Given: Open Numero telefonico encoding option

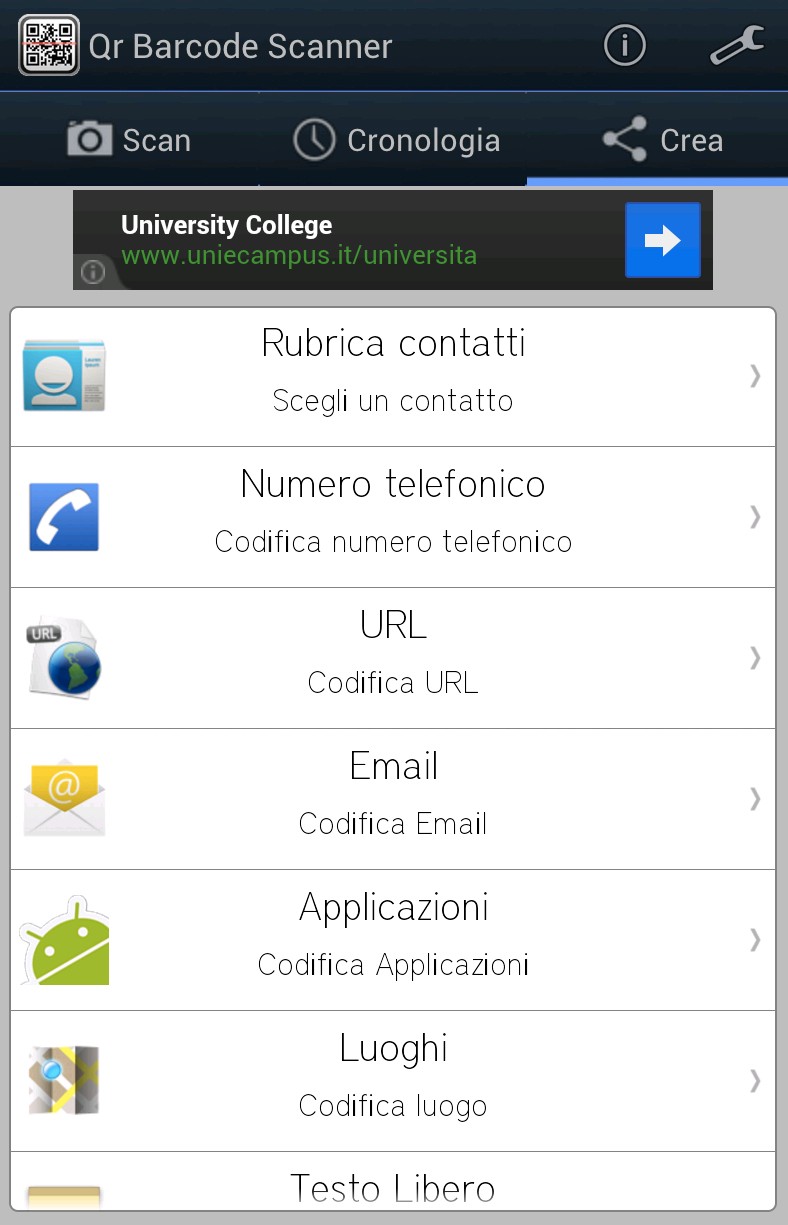Looking at the screenshot, I should point(393,517).
